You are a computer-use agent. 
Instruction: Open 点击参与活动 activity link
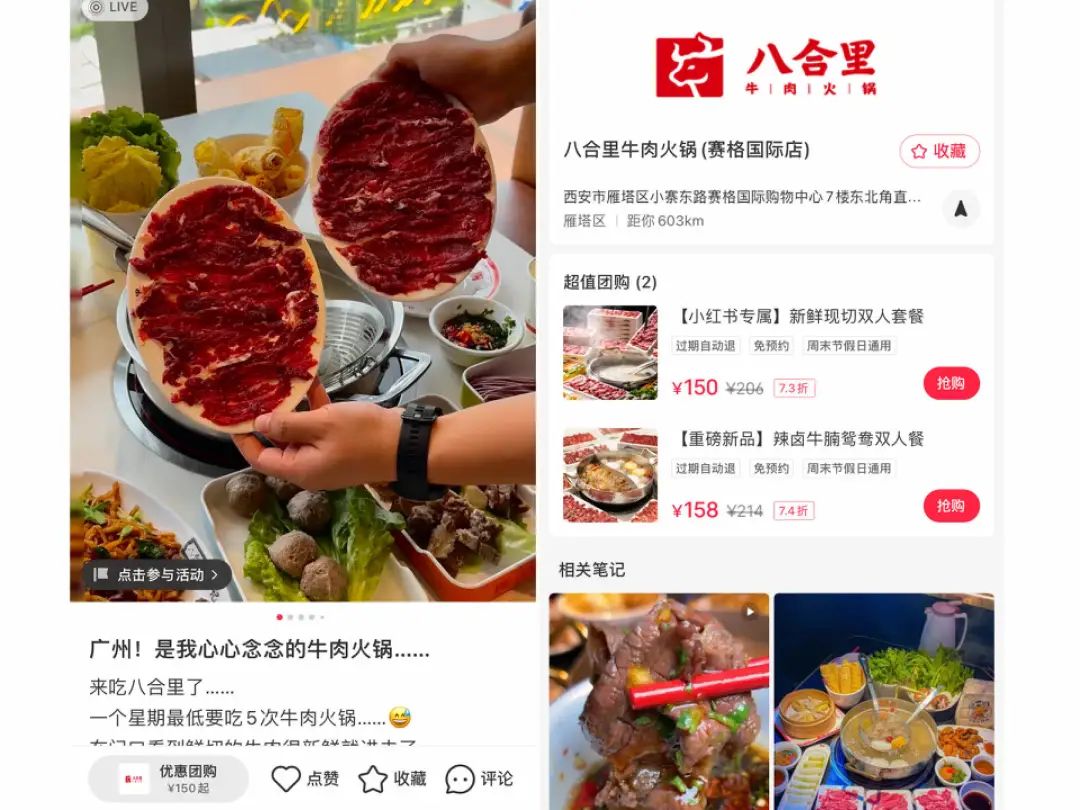pos(158,575)
